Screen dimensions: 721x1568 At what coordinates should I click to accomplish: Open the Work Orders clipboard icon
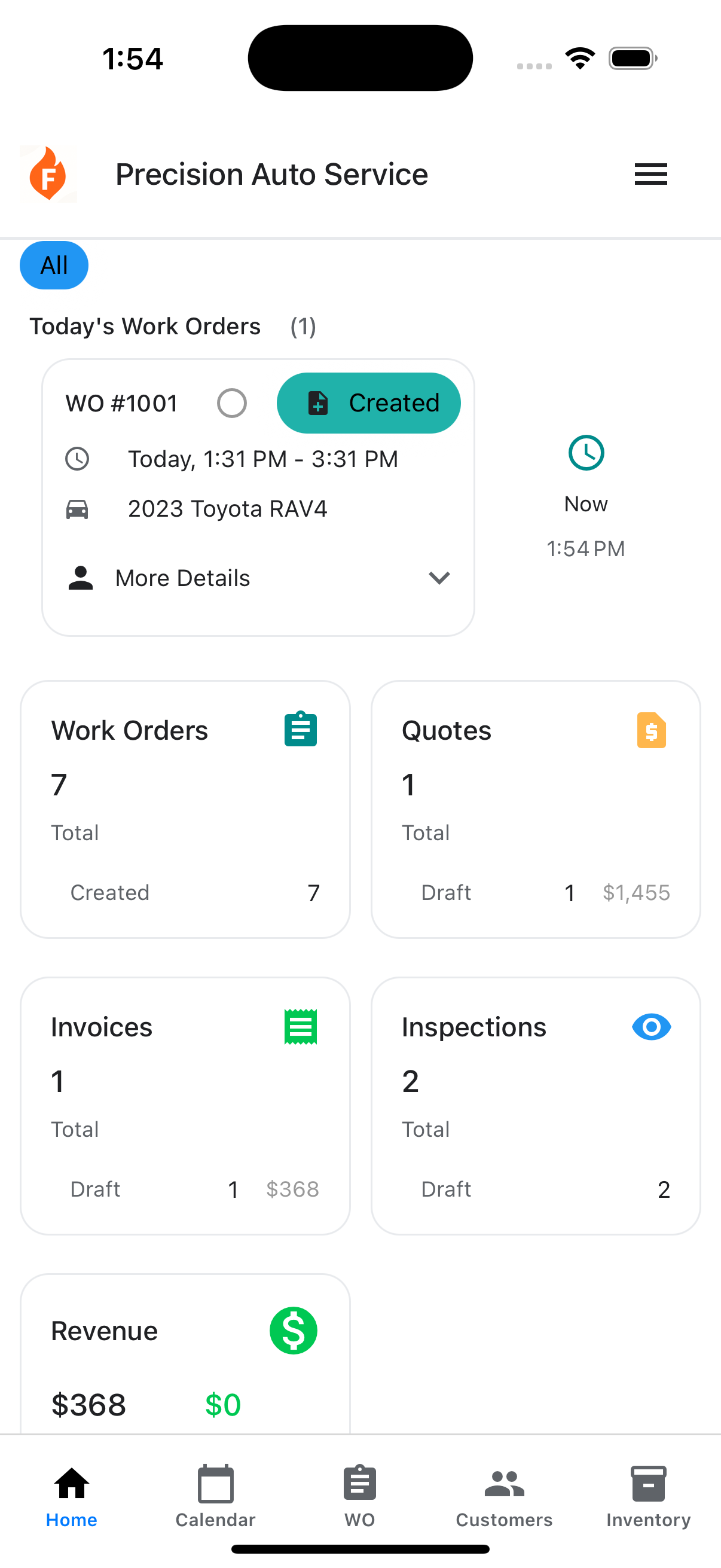300,728
